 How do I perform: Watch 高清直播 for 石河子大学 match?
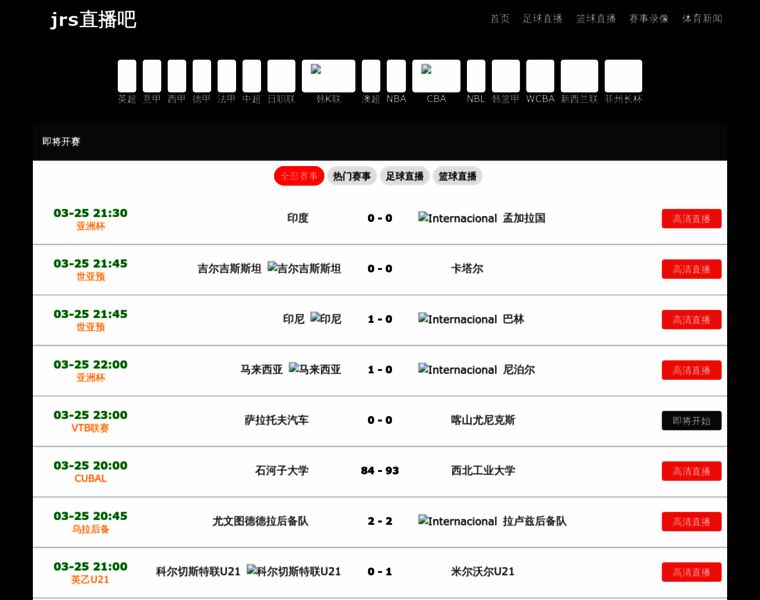[x=691, y=471]
